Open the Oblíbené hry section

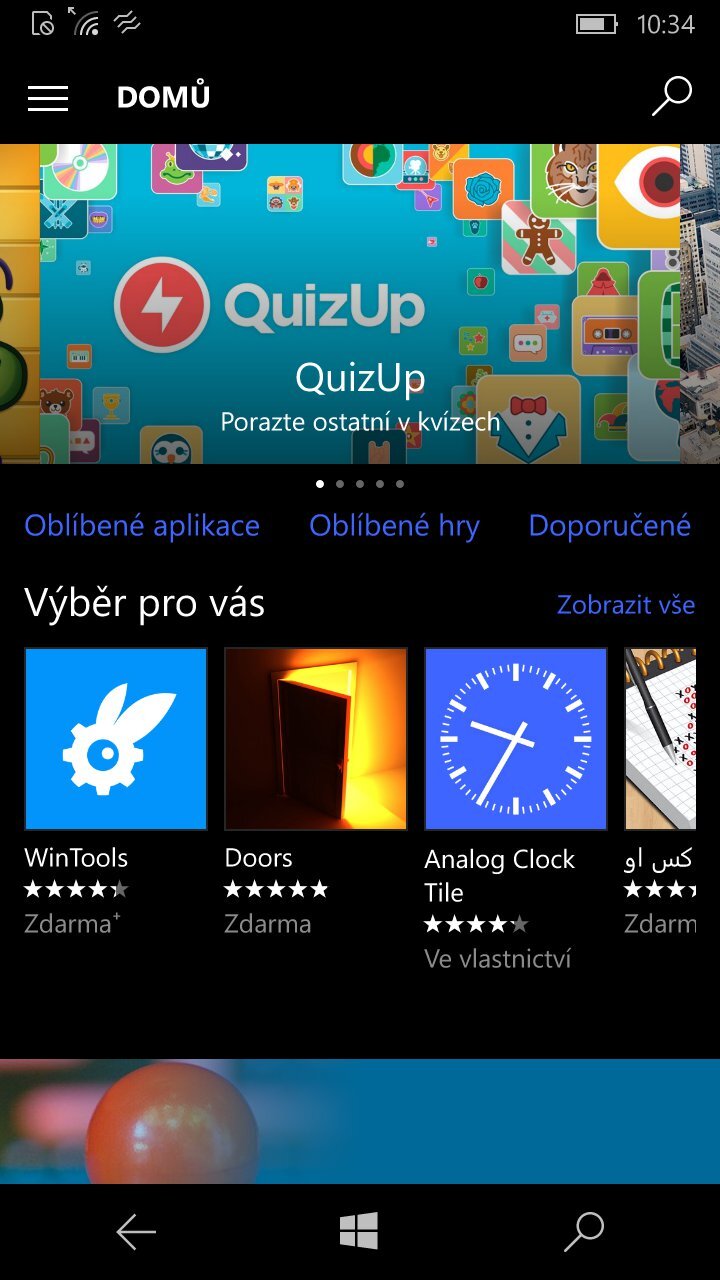[396, 525]
